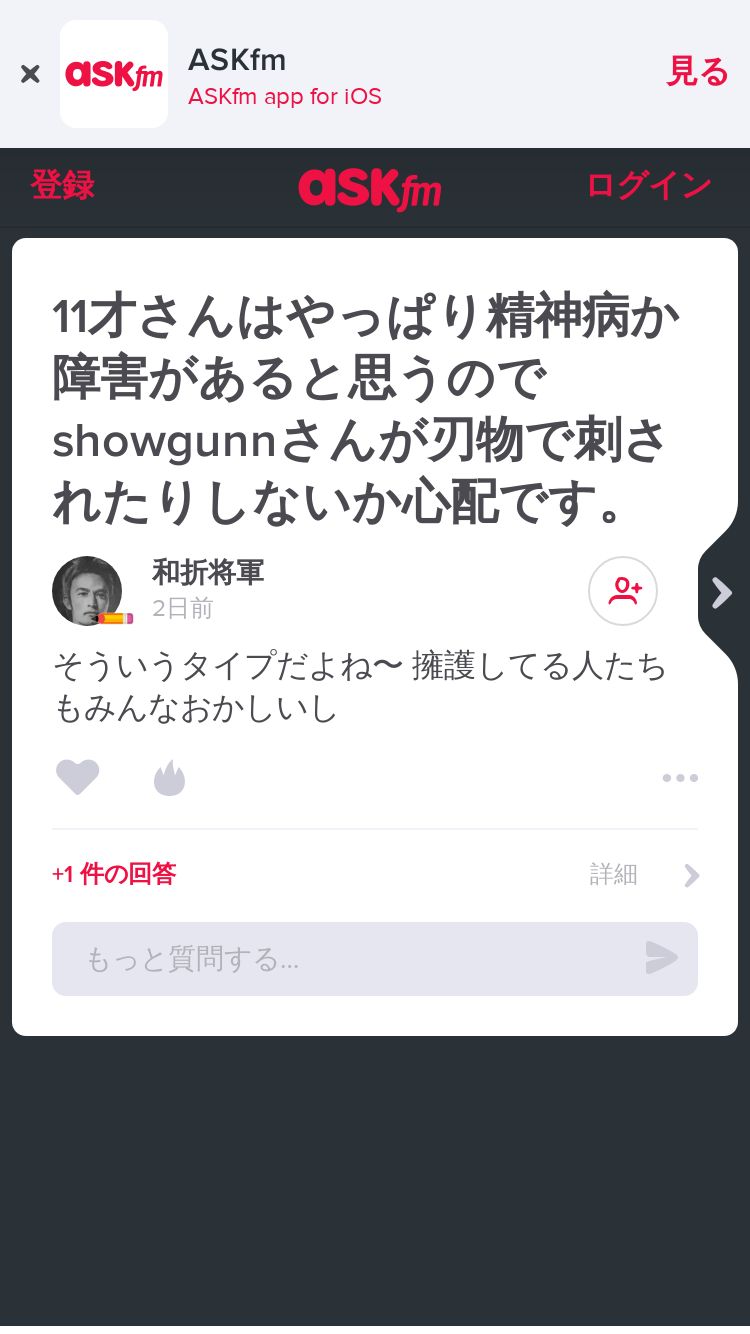This screenshot has height=1334, width=750.
Task: Open 和折将軍's profile avatar
Action: (87, 591)
